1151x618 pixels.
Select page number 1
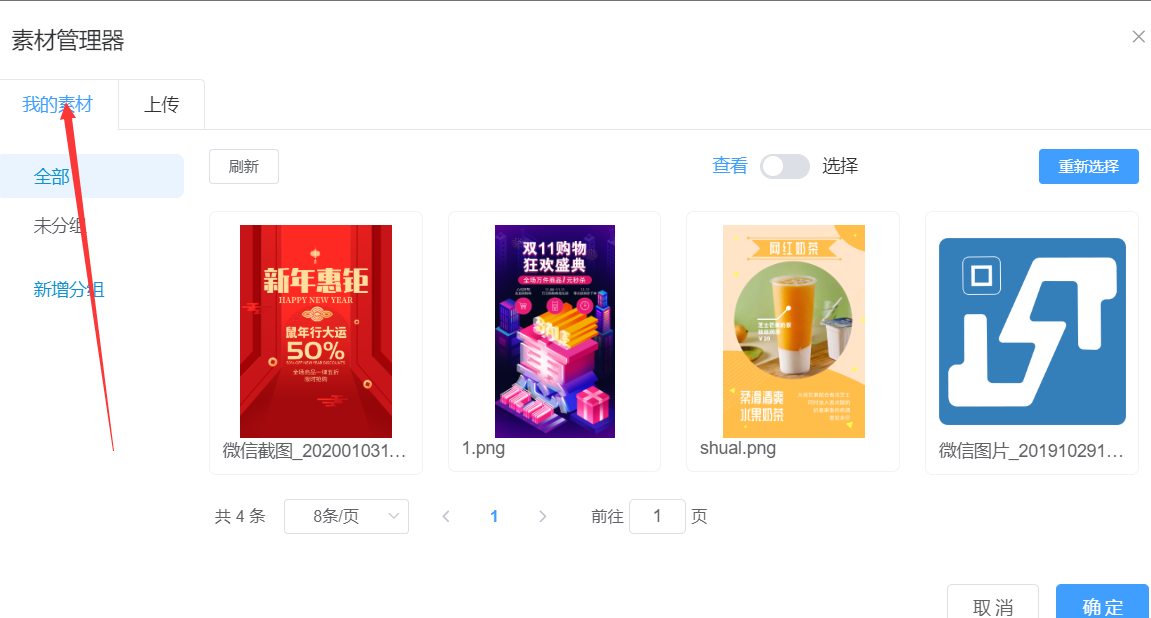point(494,516)
